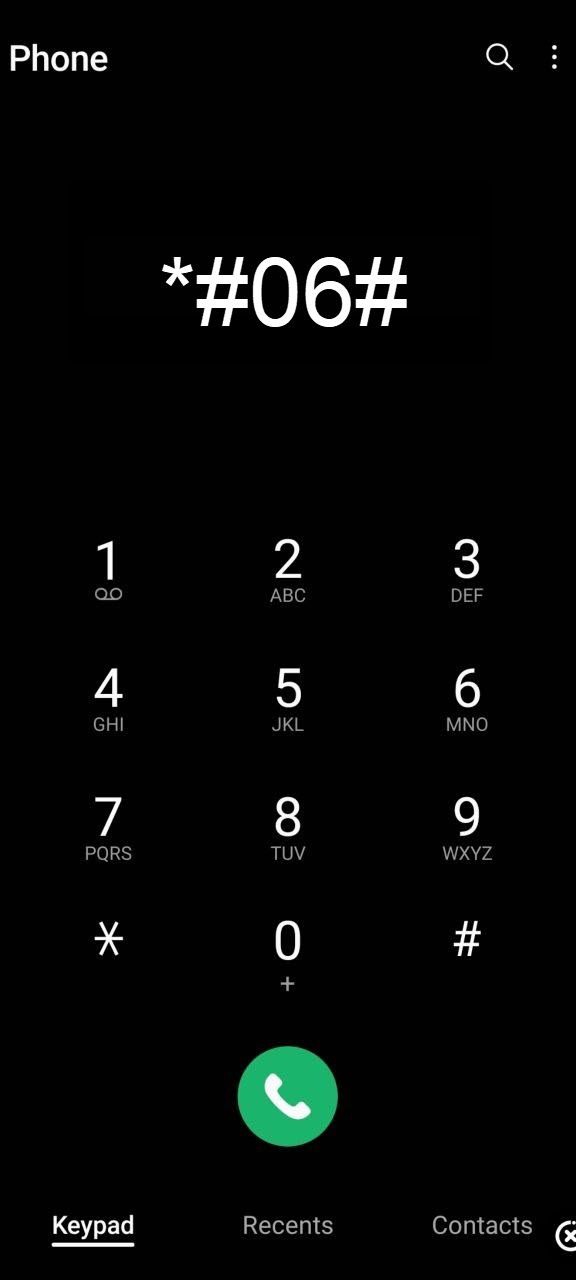576x1280 pixels.
Task: Enter digit 5 JKL
Action: click(x=288, y=699)
